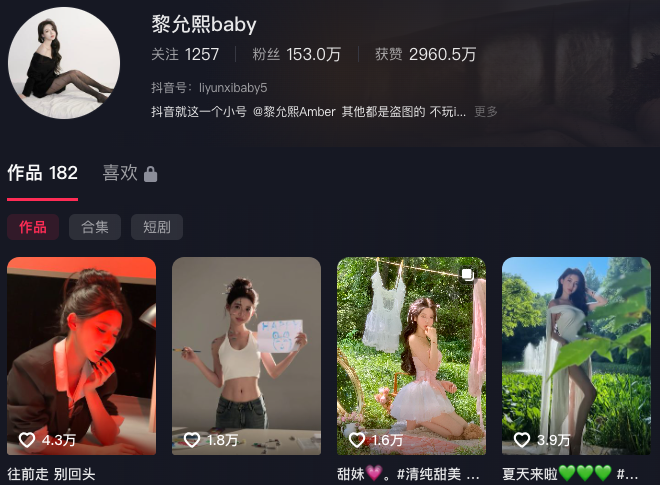This screenshot has width=660, height=485.
Task: Select the 短剧 filter chip
Action: click(156, 227)
